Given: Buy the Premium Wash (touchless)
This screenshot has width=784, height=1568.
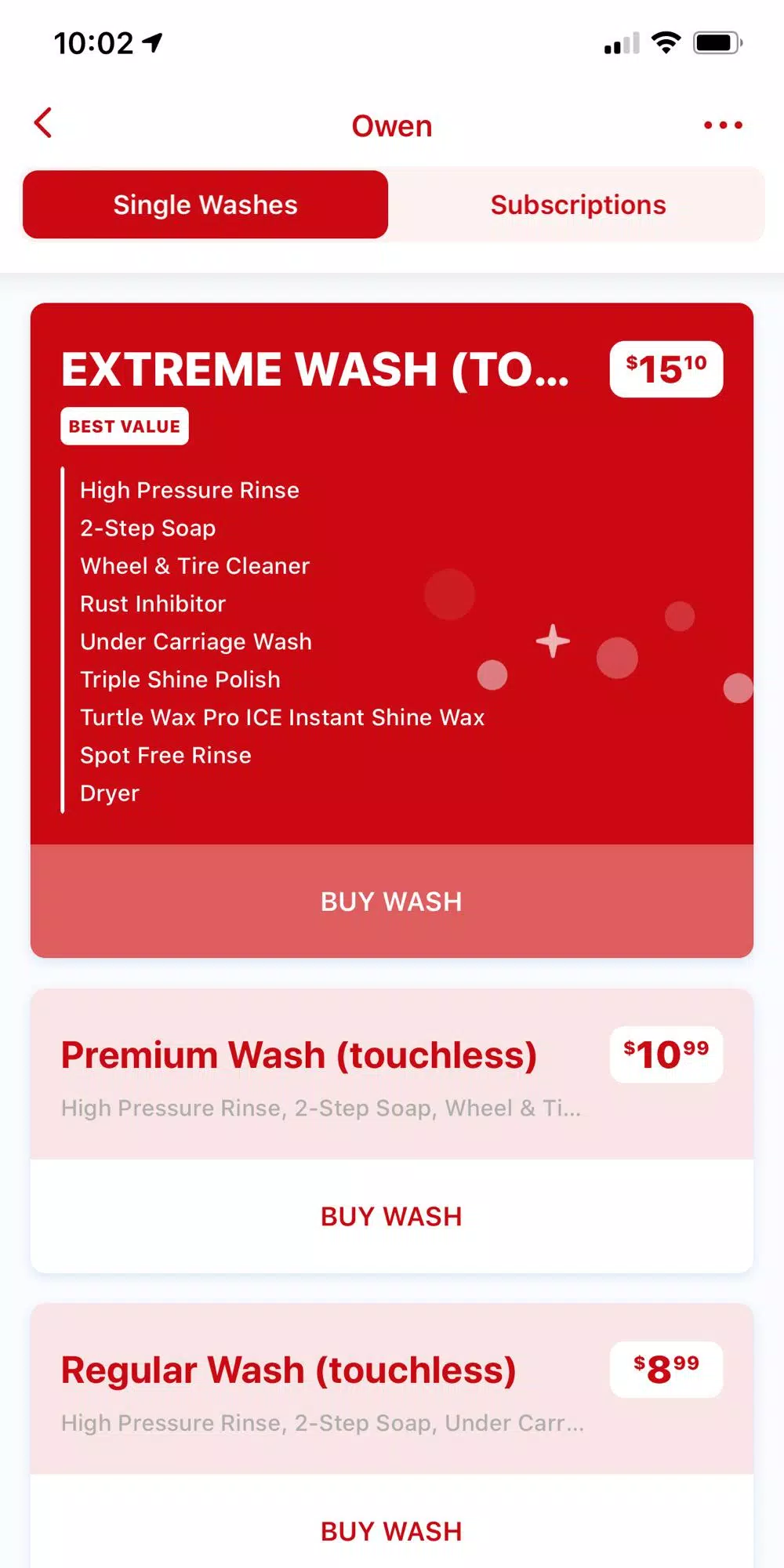Looking at the screenshot, I should (391, 1216).
